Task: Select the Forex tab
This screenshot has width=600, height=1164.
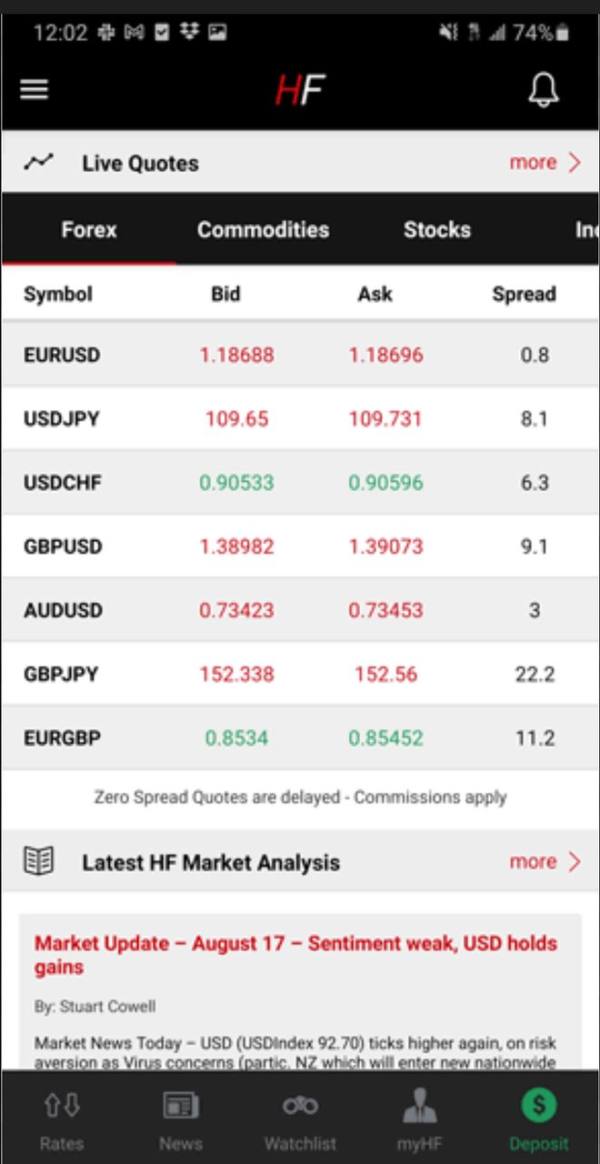Action: pos(89,230)
